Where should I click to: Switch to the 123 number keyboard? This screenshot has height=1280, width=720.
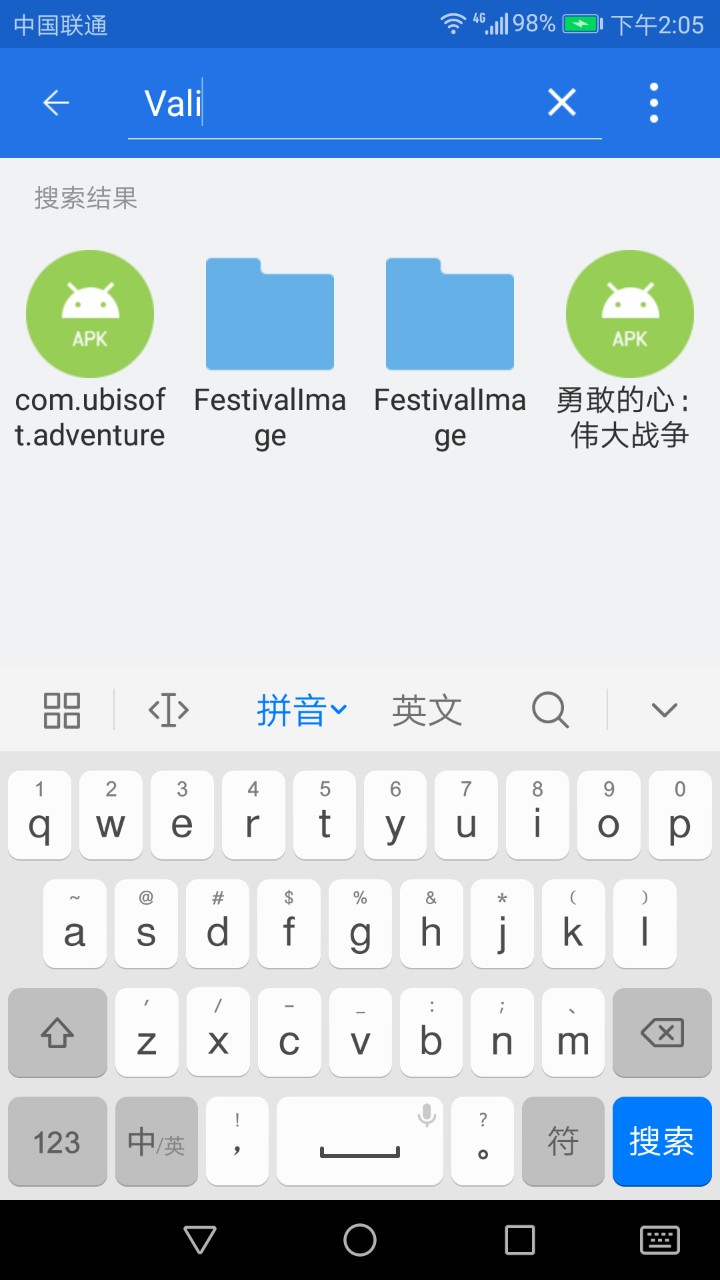pyautogui.click(x=57, y=1141)
